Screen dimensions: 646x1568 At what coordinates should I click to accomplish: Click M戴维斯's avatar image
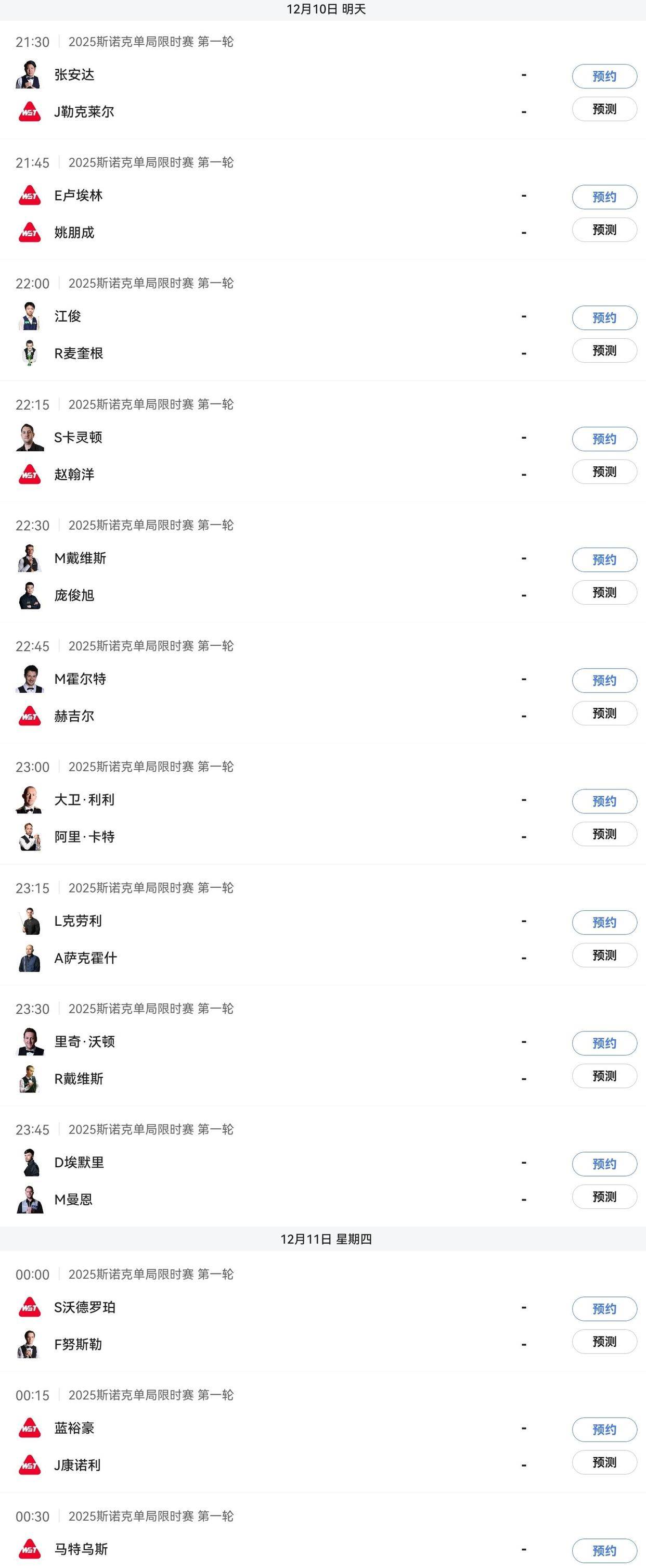tap(30, 558)
